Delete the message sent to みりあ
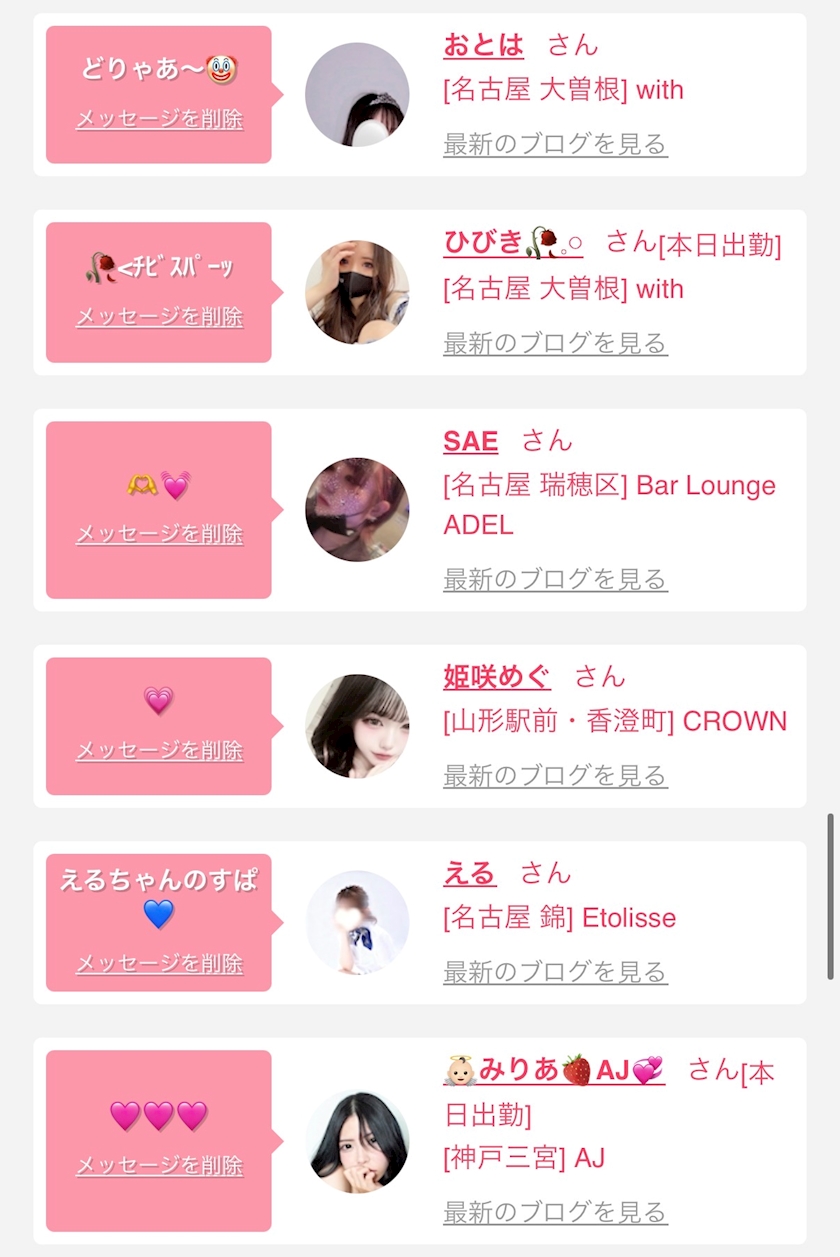Viewport: 840px width, 1257px height. [159, 1166]
